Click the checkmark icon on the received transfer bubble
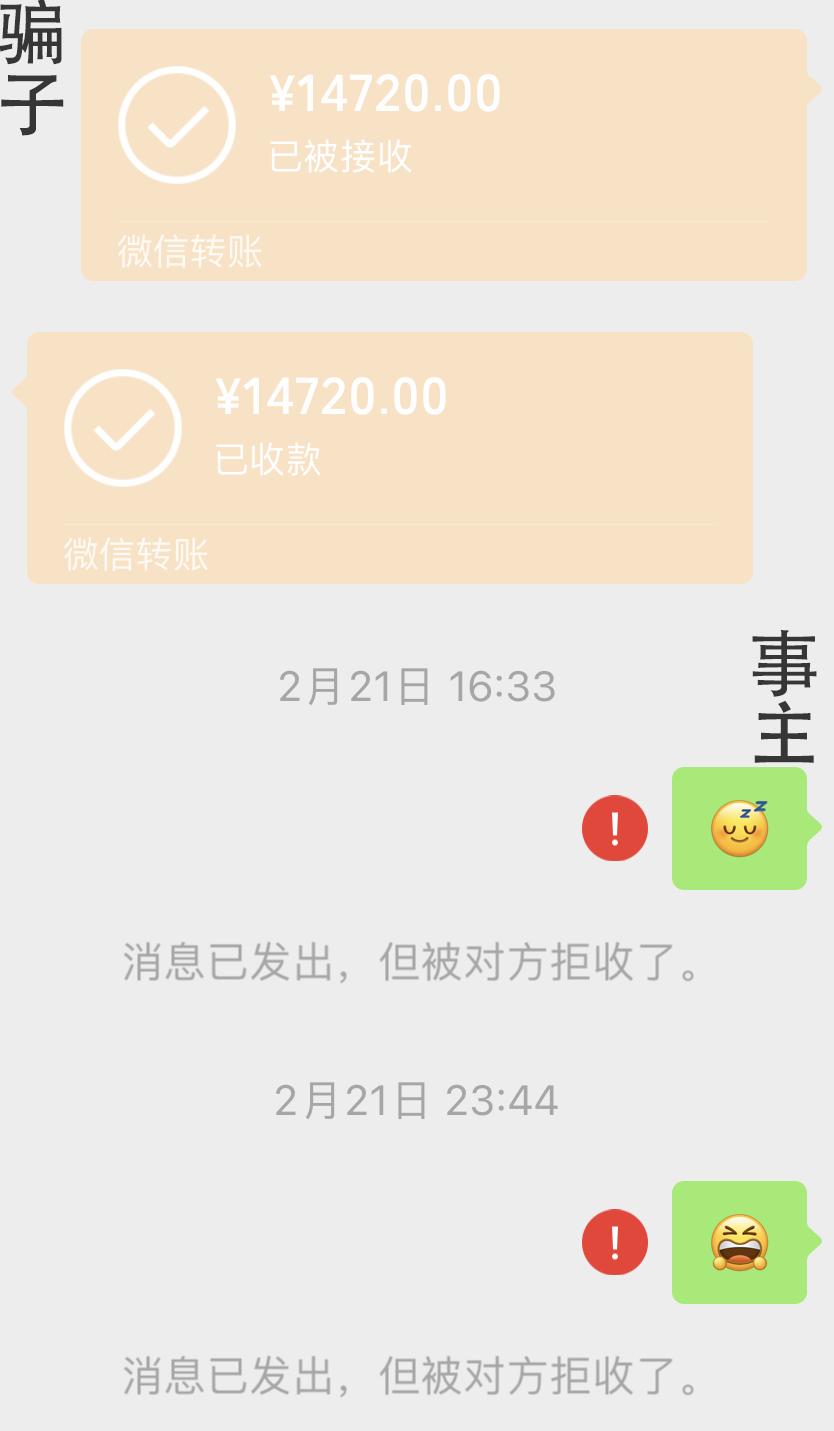Viewport: 834px width, 1431px height. (123, 428)
